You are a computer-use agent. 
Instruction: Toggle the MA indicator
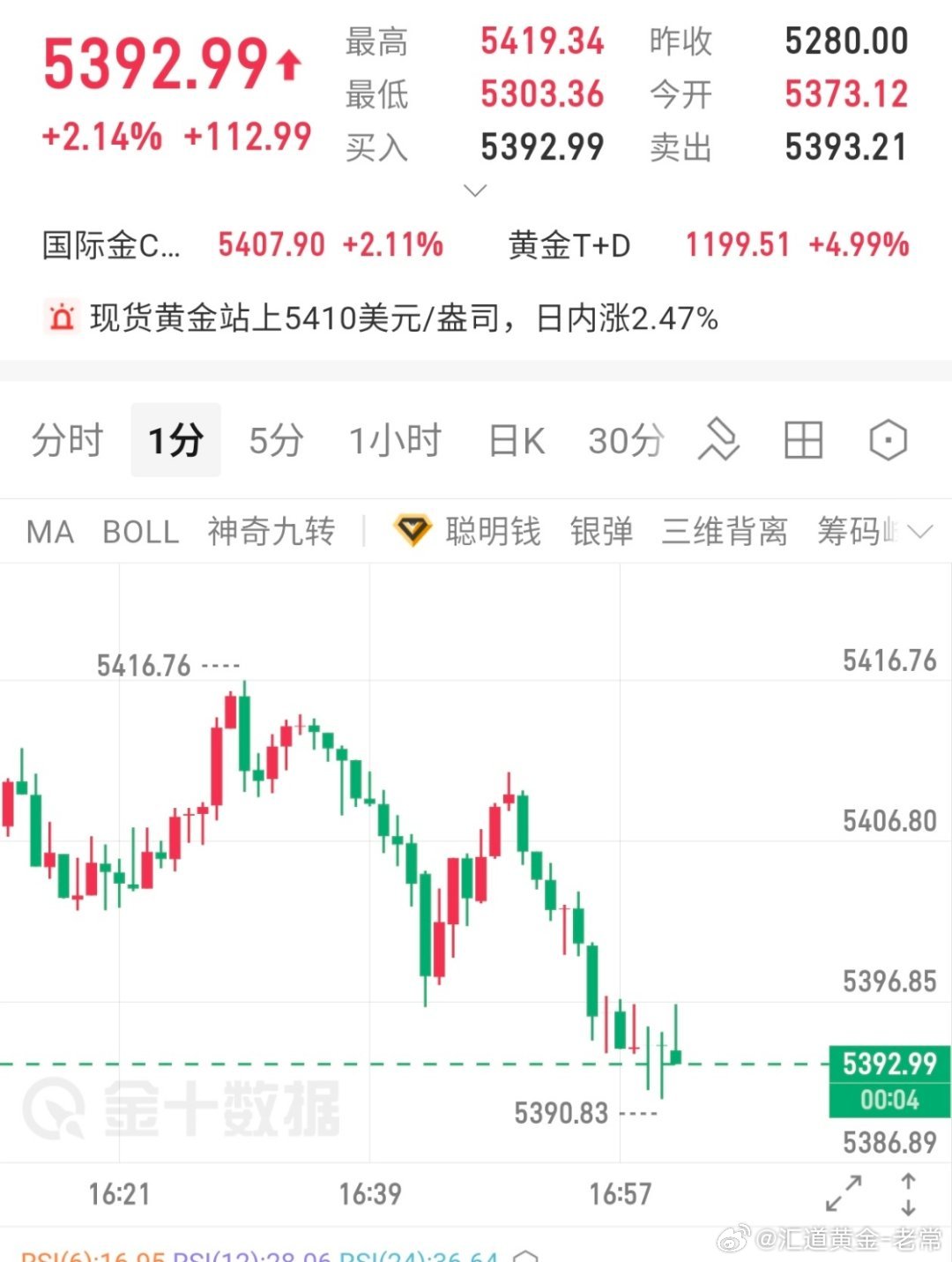(48, 530)
